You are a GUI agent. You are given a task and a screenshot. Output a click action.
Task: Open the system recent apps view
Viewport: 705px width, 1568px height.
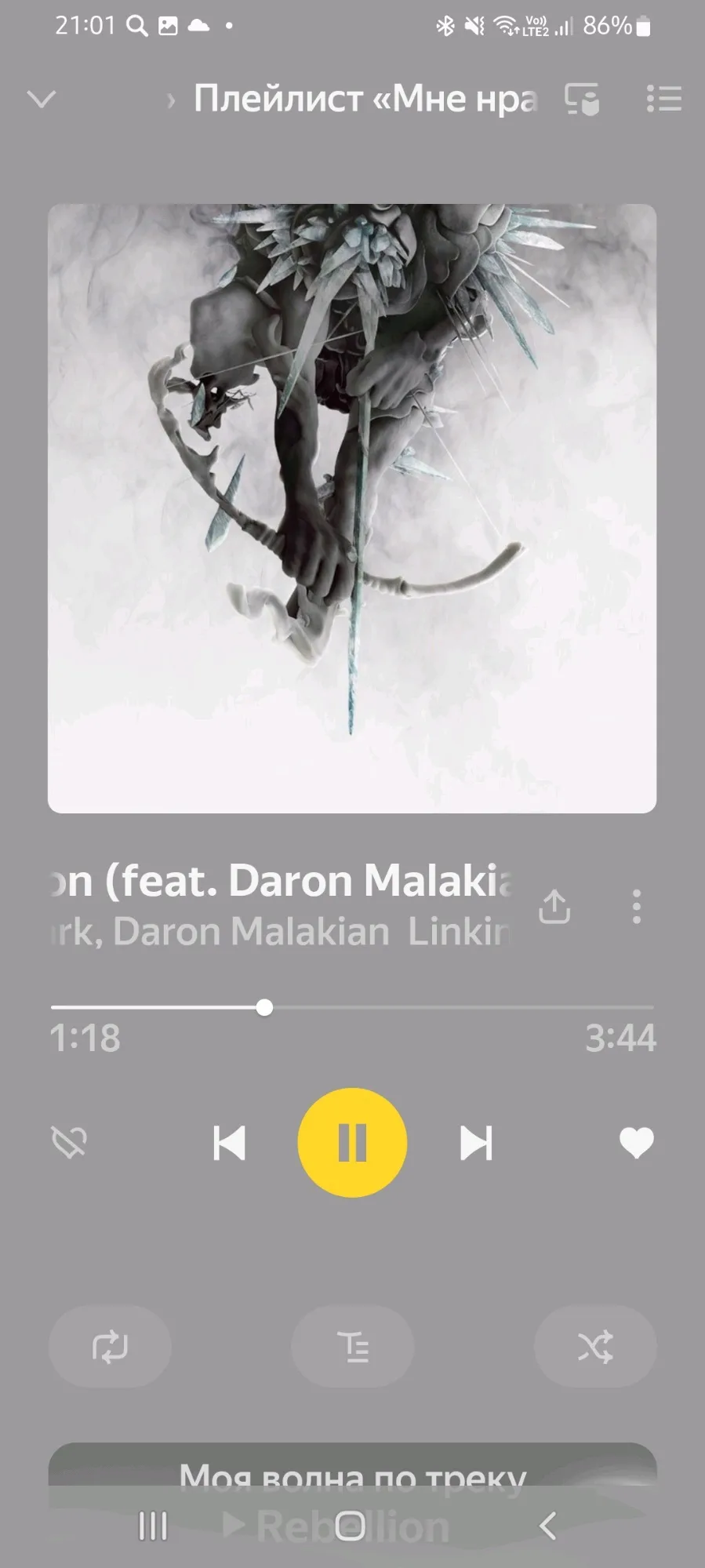coord(152,1526)
